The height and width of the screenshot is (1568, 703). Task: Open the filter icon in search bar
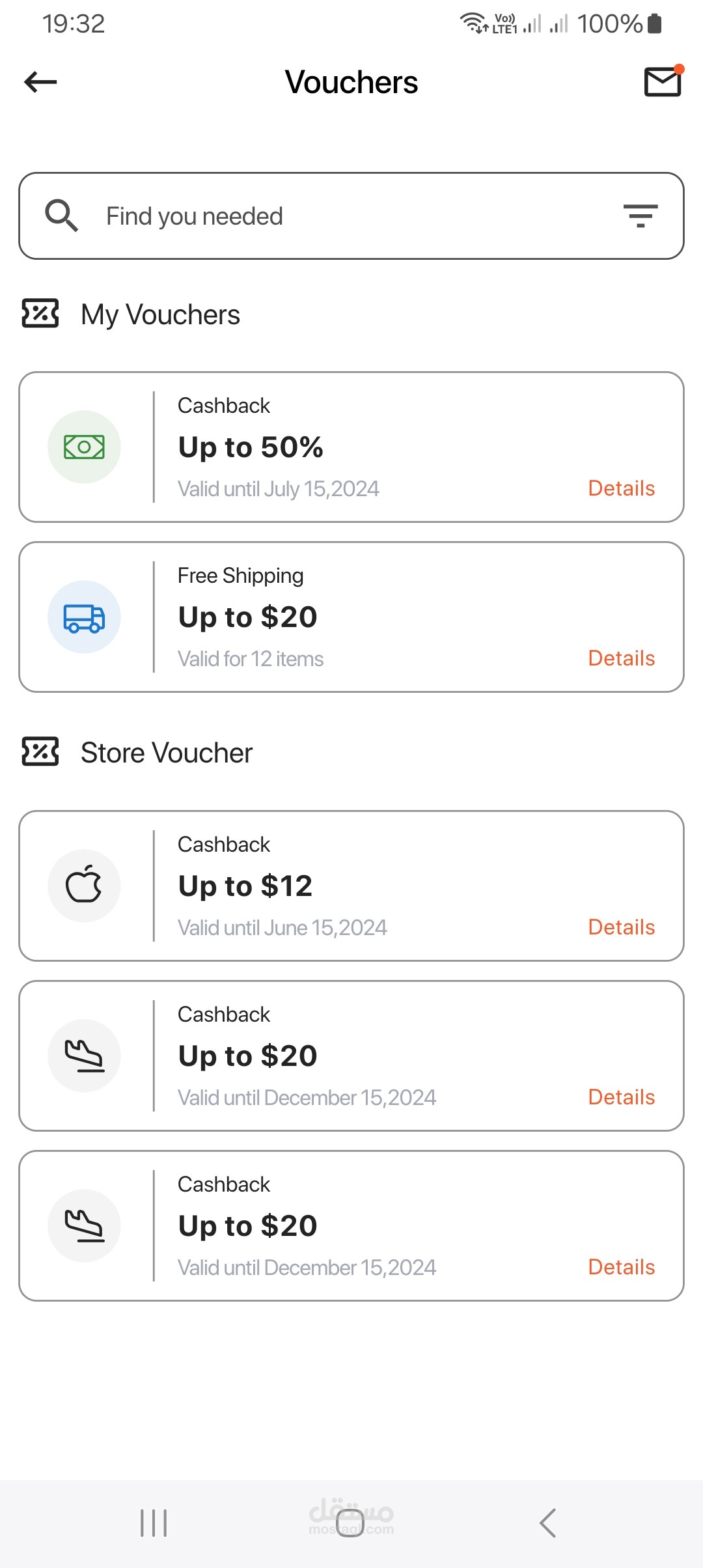click(641, 216)
